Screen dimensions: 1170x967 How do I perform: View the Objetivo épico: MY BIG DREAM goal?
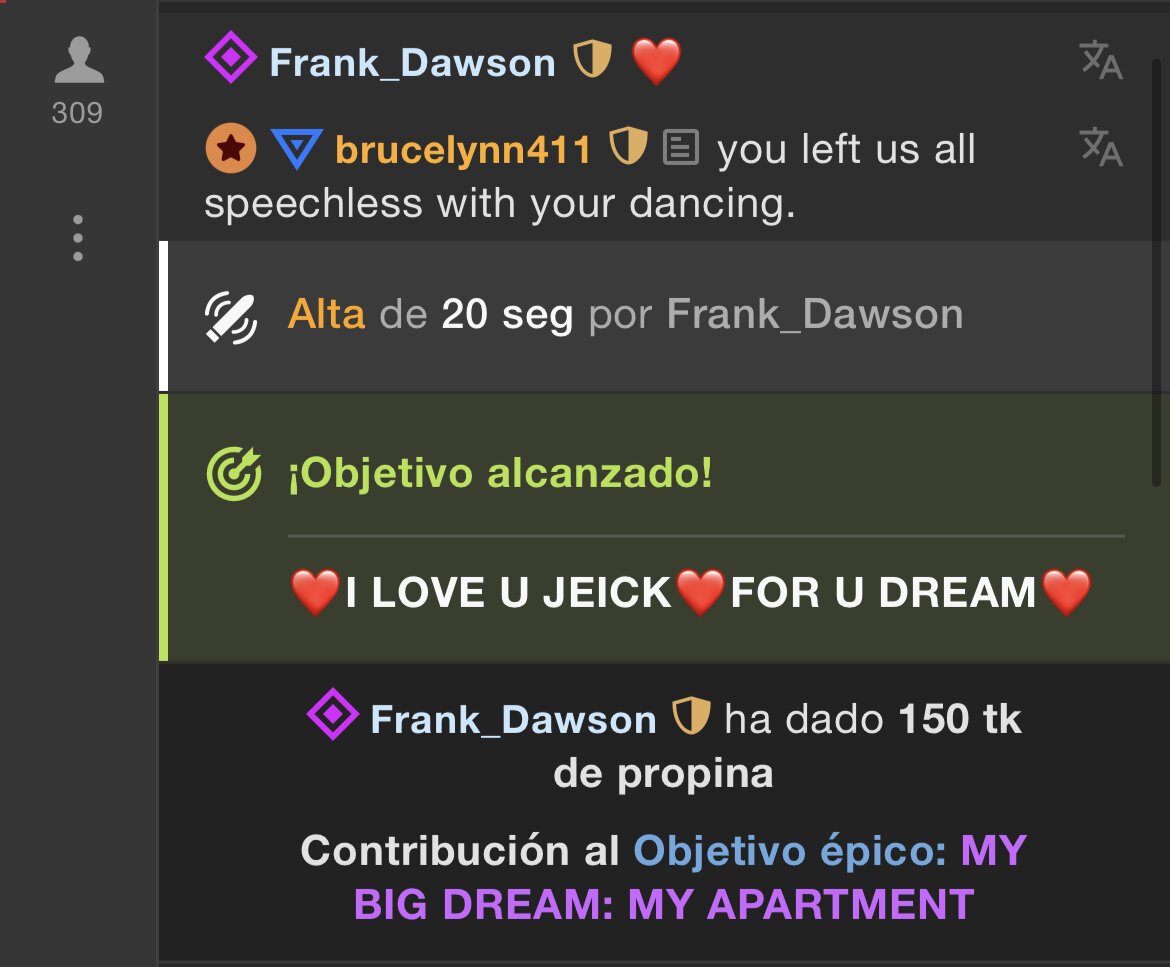(x=664, y=878)
